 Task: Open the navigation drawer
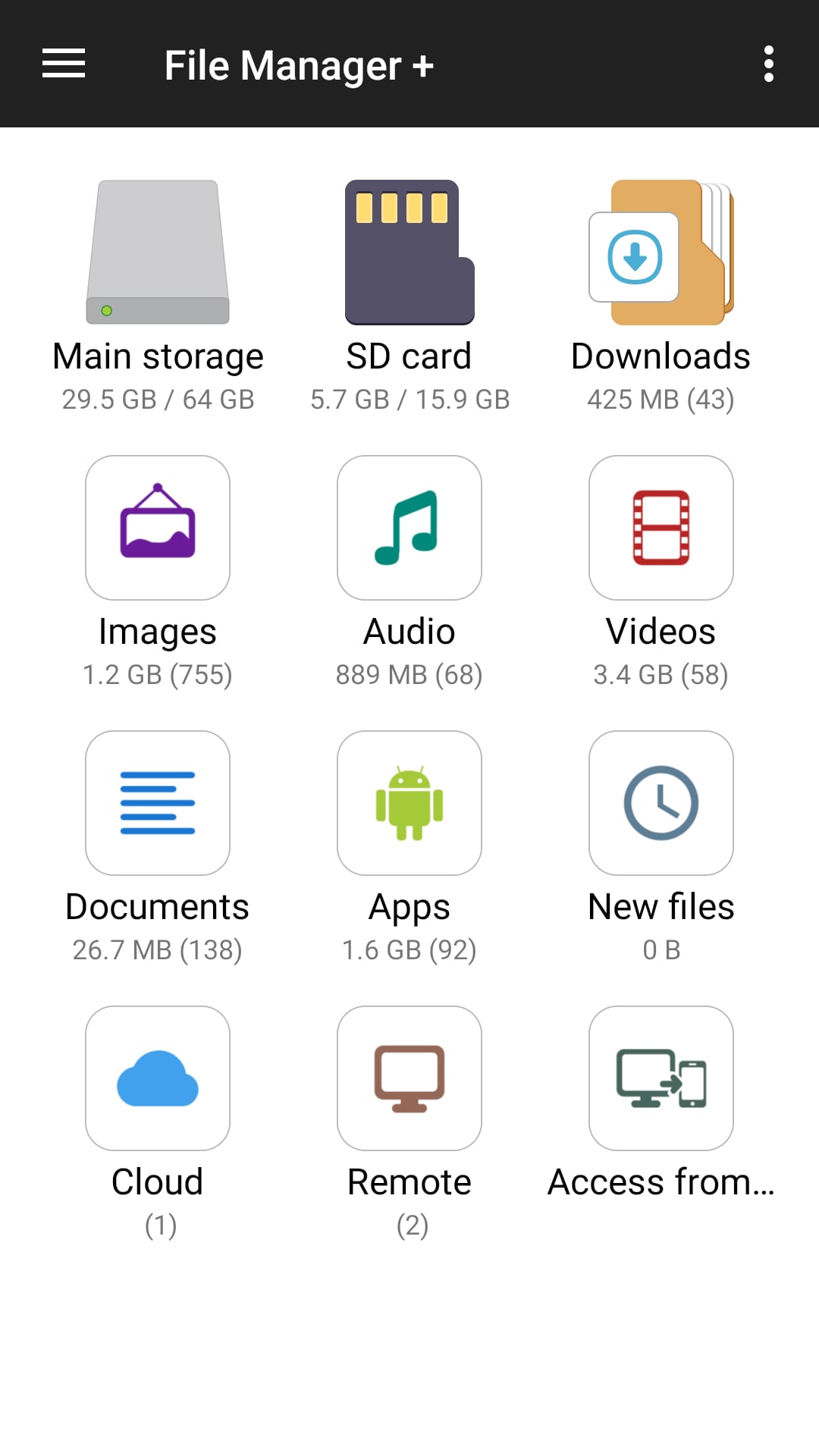point(63,64)
